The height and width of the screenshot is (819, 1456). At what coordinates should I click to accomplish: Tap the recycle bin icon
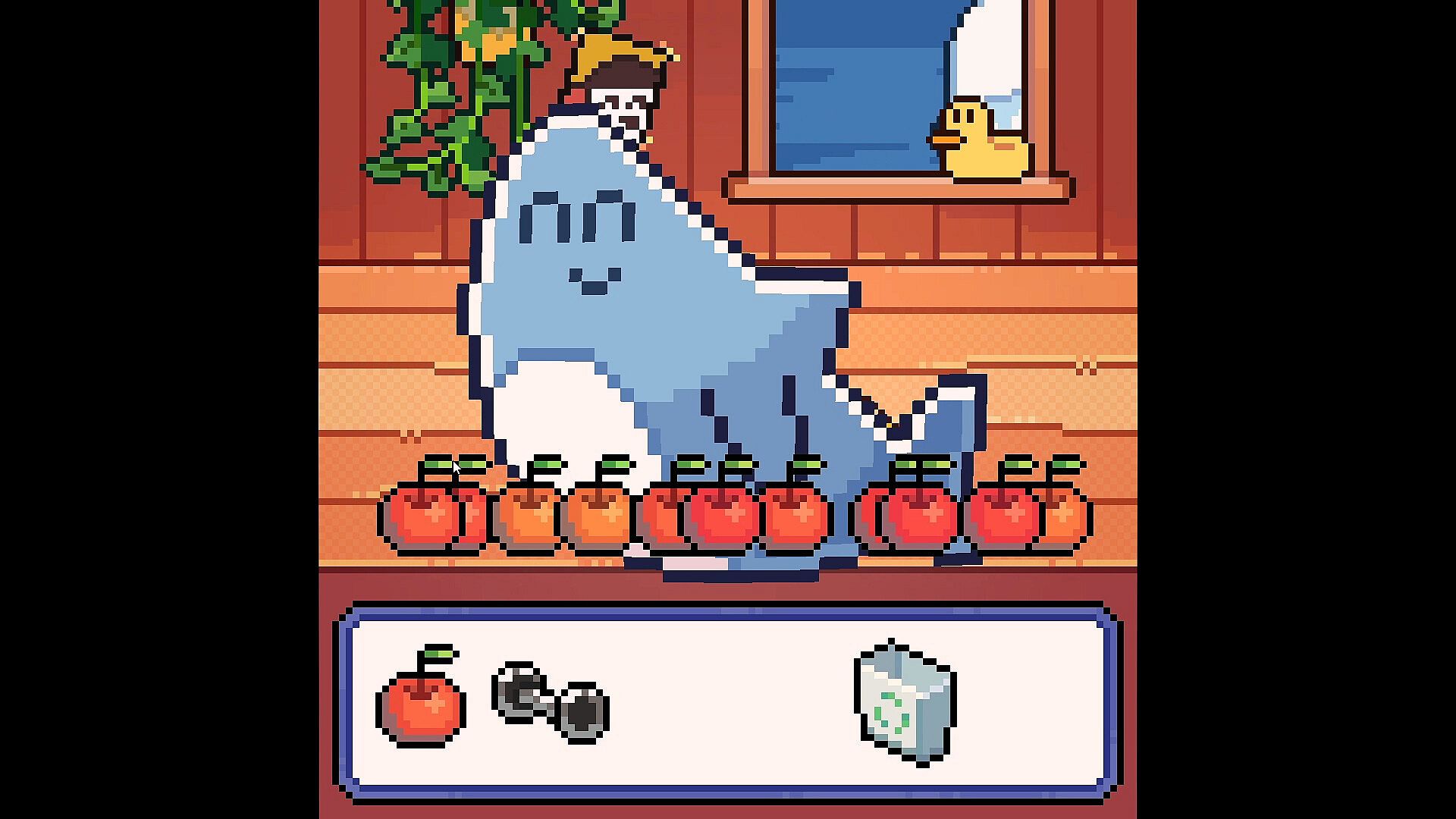(905, 703)
